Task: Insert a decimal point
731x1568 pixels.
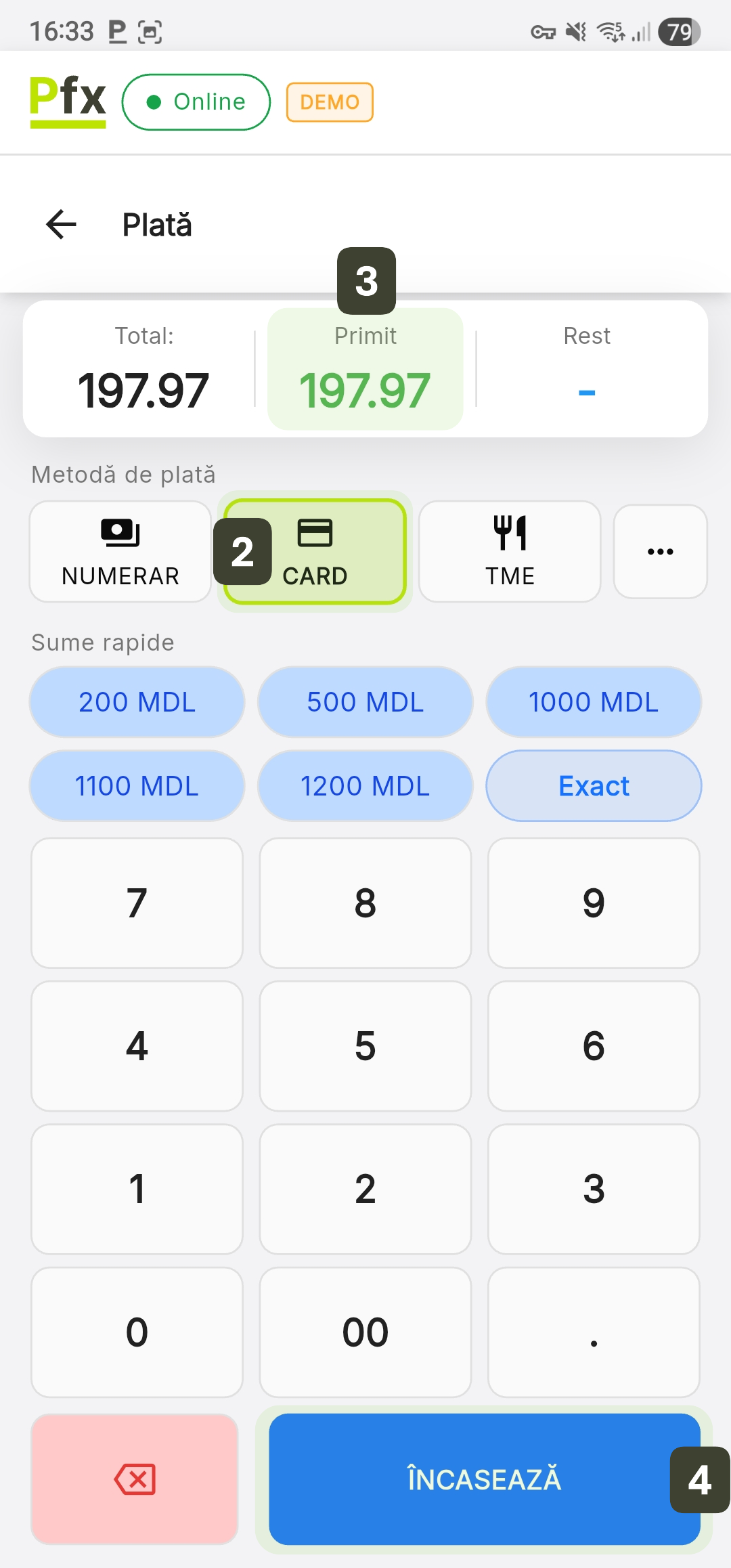Action: (594, 1332)
